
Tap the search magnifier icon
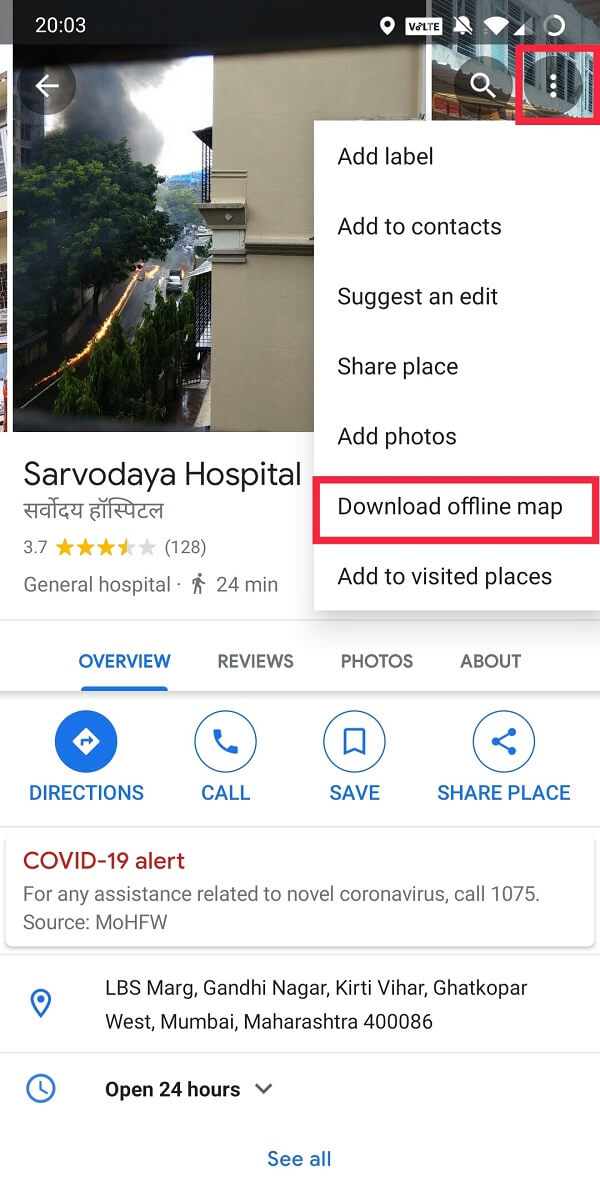pos(483,84)
